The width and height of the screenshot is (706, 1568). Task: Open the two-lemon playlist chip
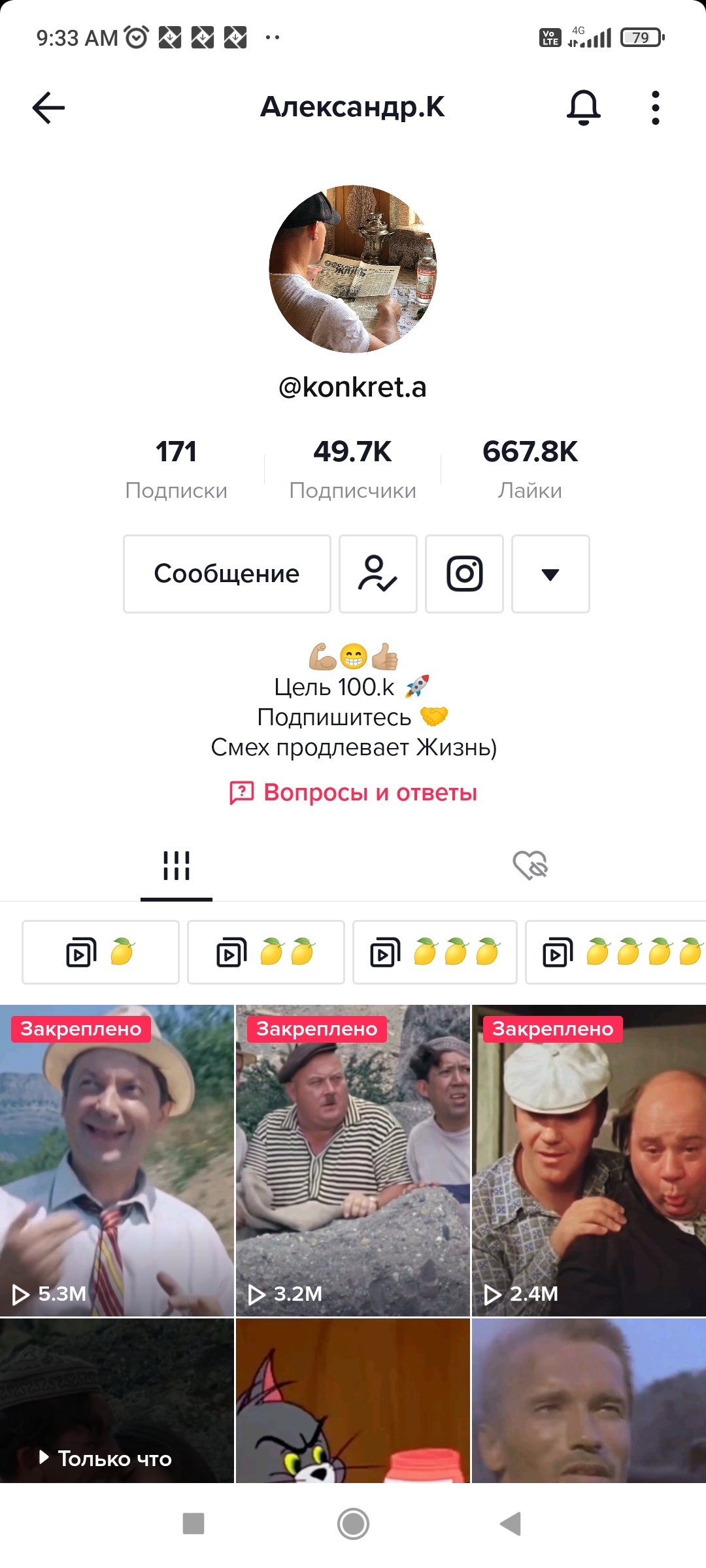(x=265, y=953)
